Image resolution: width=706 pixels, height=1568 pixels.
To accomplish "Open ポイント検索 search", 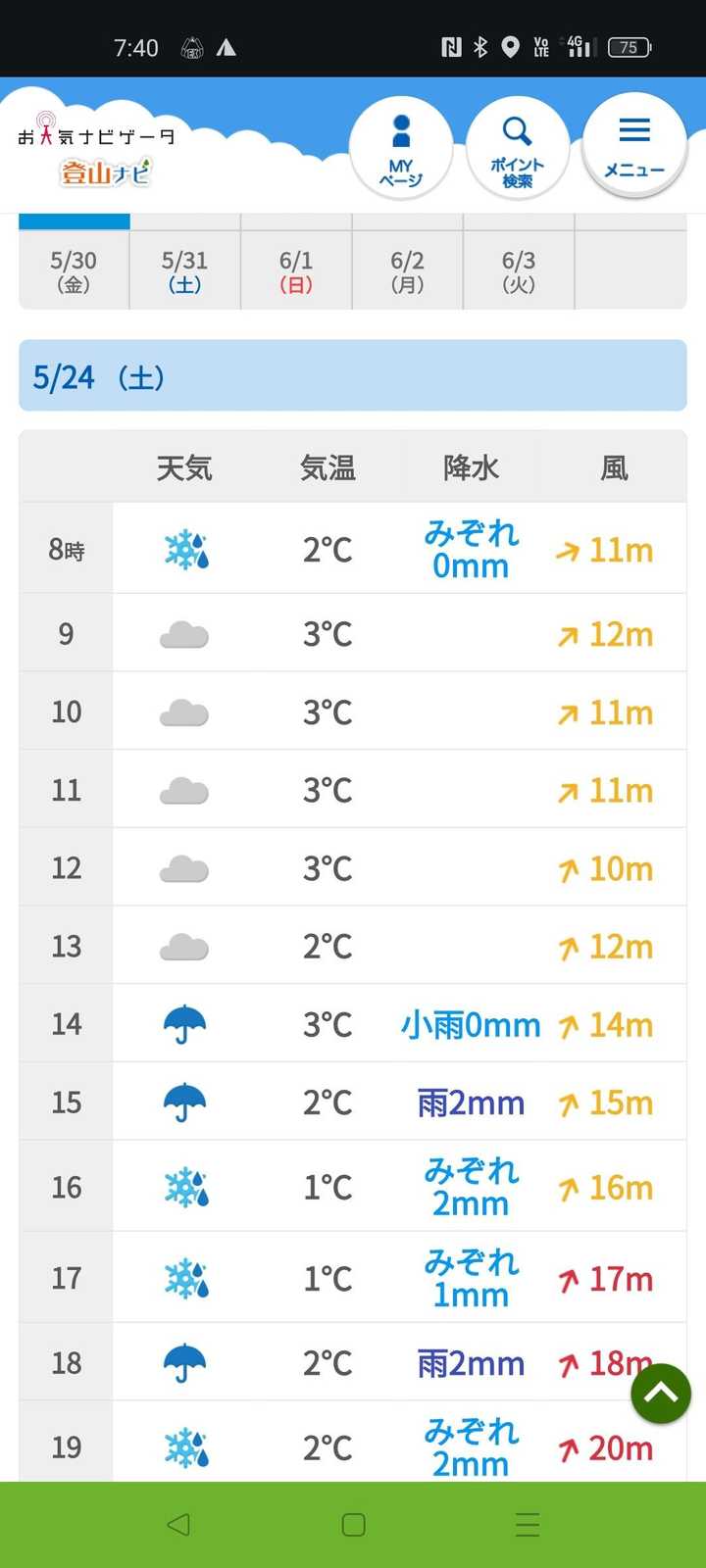I will click(x=518, y=150).
